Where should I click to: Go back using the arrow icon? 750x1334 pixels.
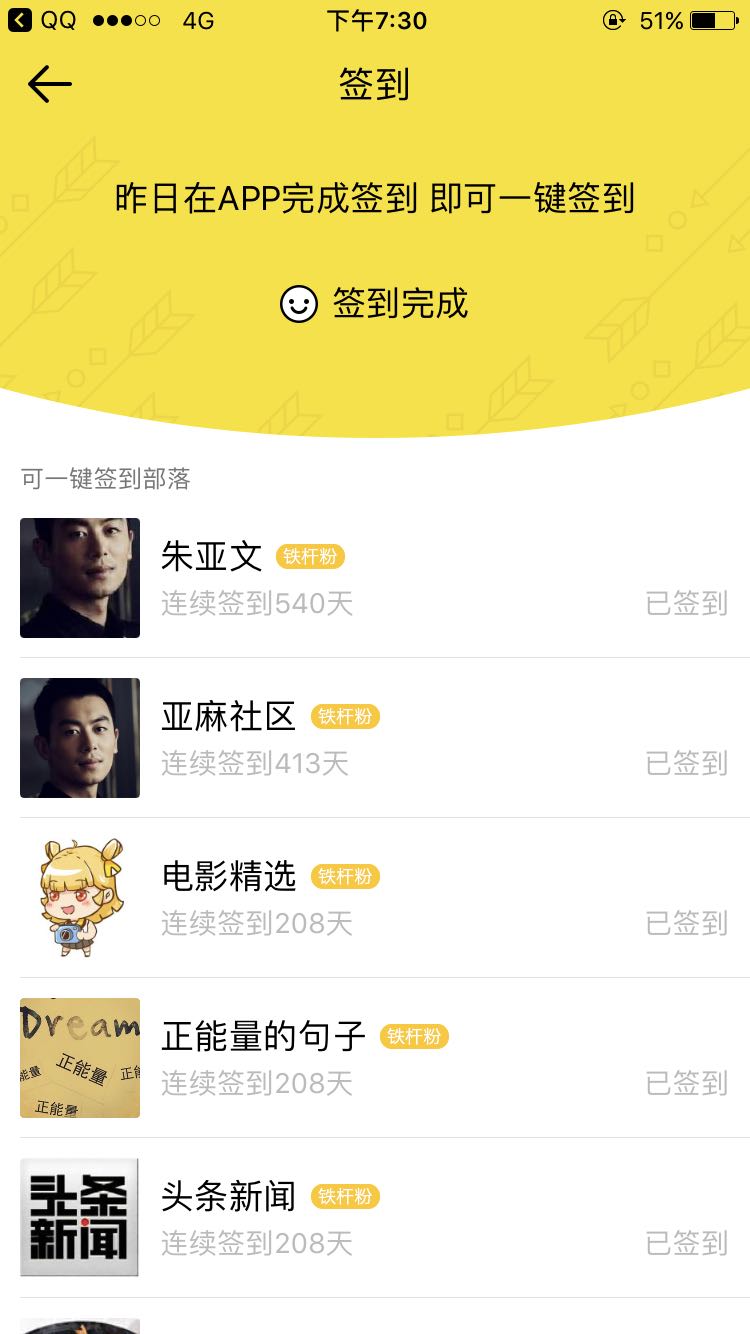click(x=50, y=85)
